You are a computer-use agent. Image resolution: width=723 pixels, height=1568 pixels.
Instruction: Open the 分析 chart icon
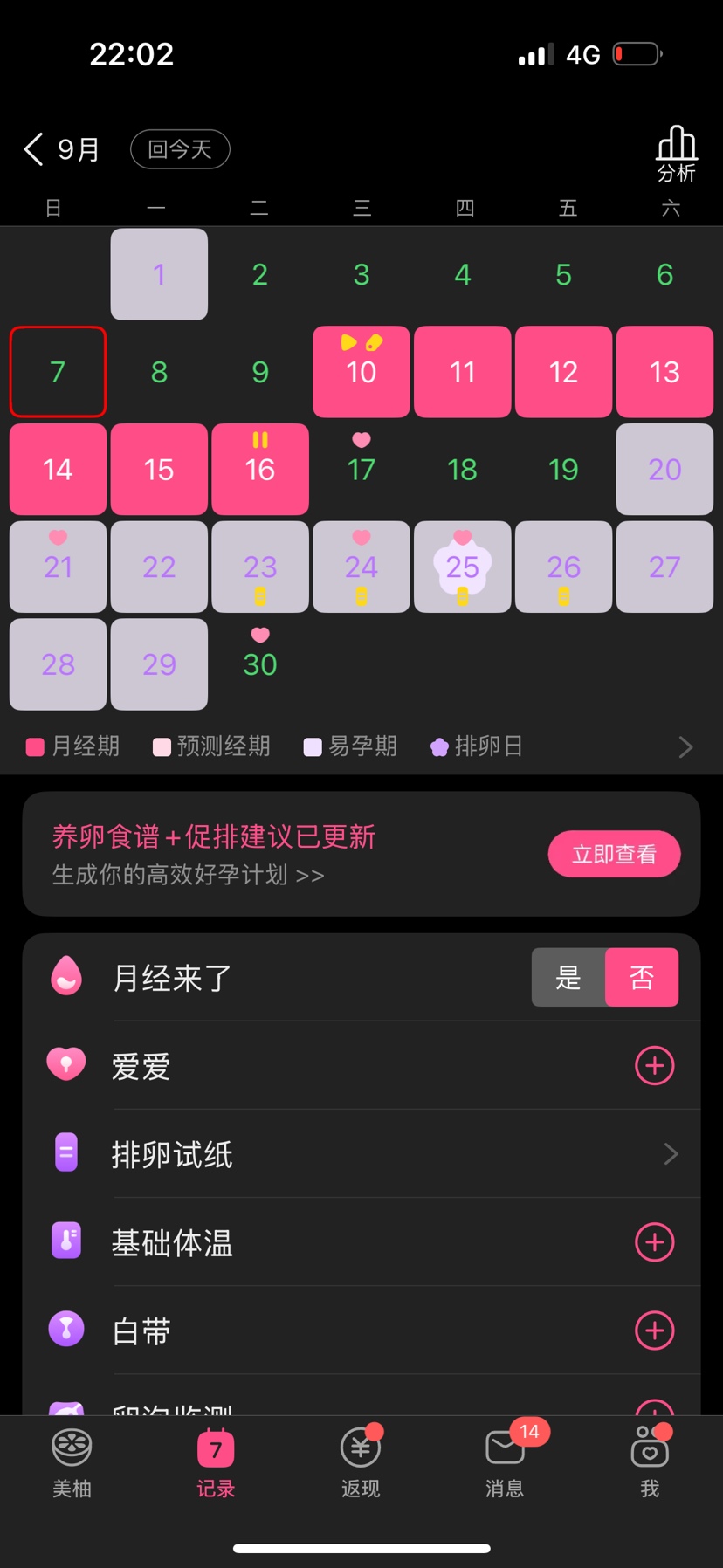tap(676, 154)
